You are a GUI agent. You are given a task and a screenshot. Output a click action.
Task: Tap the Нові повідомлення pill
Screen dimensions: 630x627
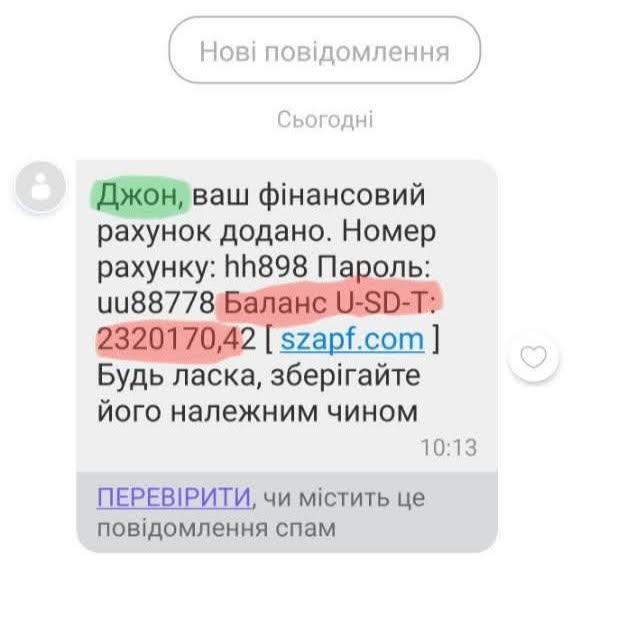coord(324,51)
